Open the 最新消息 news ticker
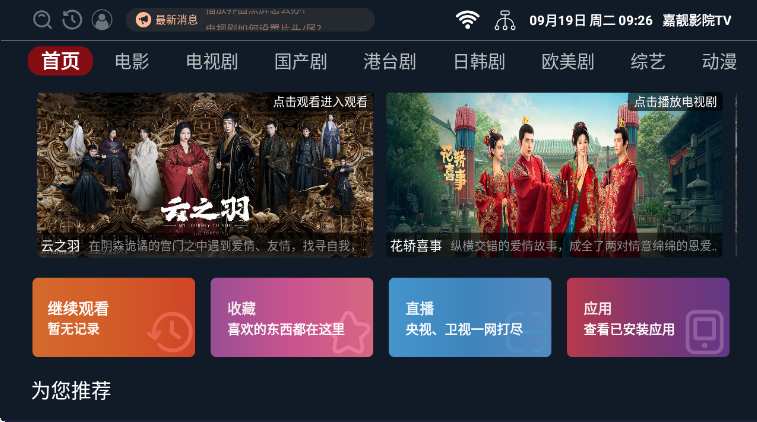This screenshot has width=757, height=422. point(250,20)
